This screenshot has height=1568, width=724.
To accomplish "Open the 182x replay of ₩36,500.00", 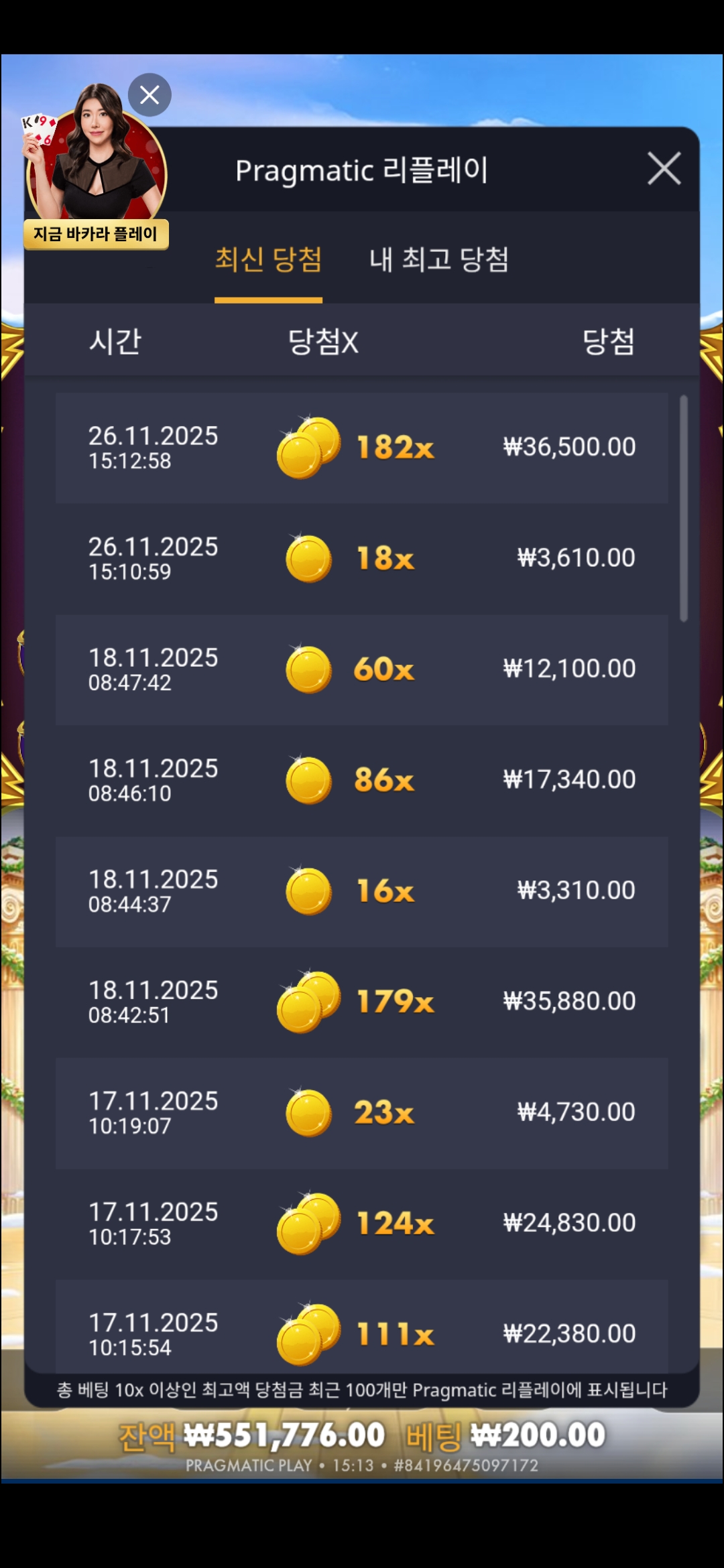I will click(x=362, y=448).
